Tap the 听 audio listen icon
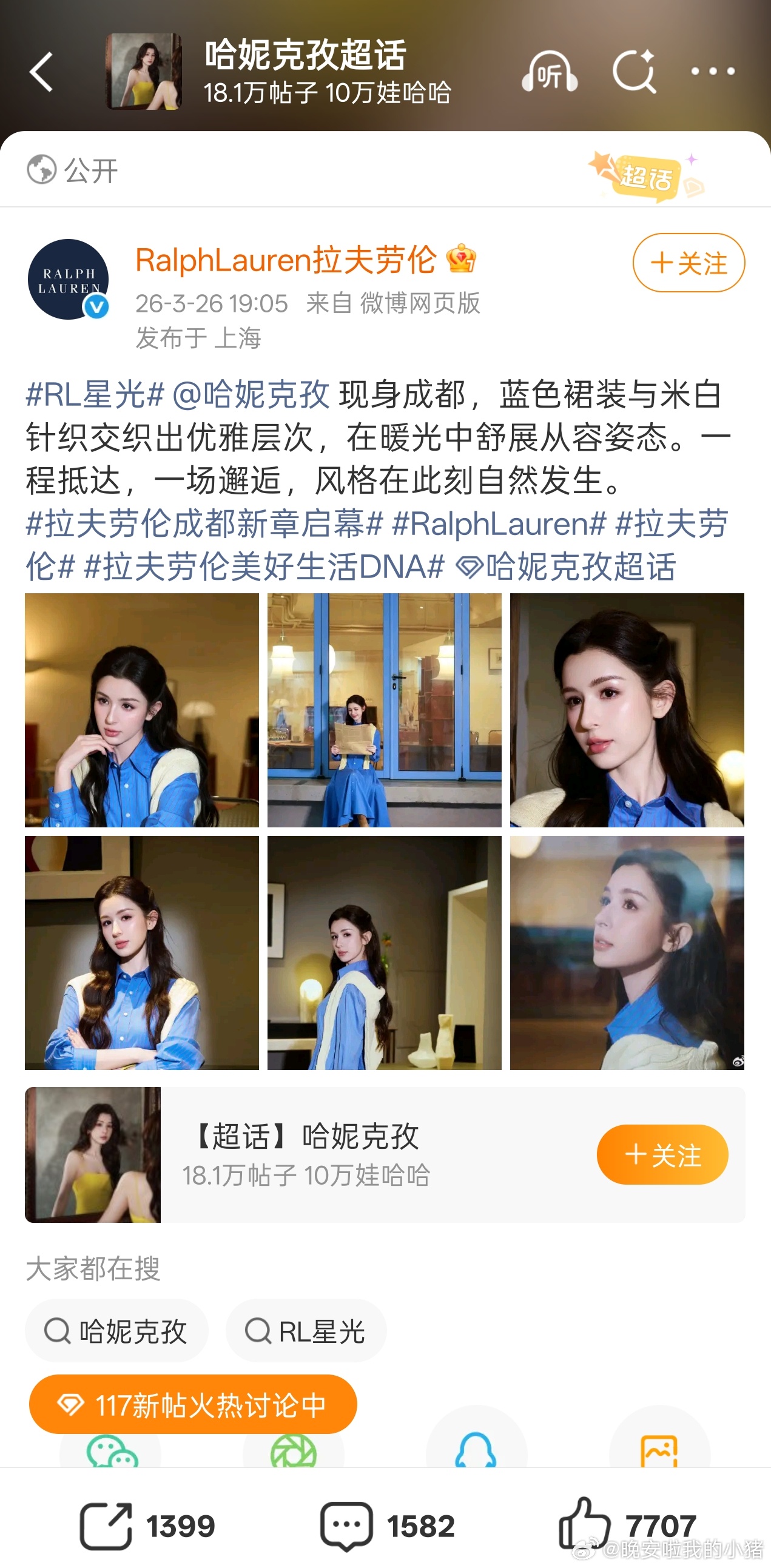771x1568 pixels. (551, 72)
